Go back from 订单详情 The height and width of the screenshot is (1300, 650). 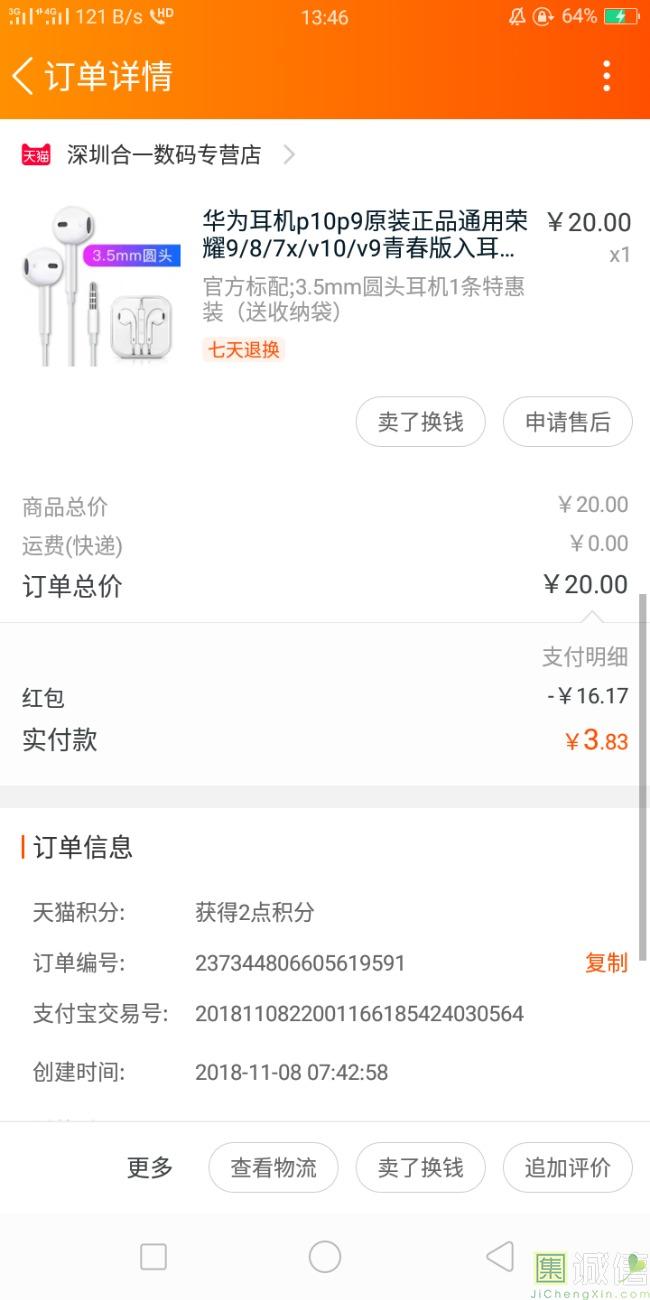click(24, 76)
